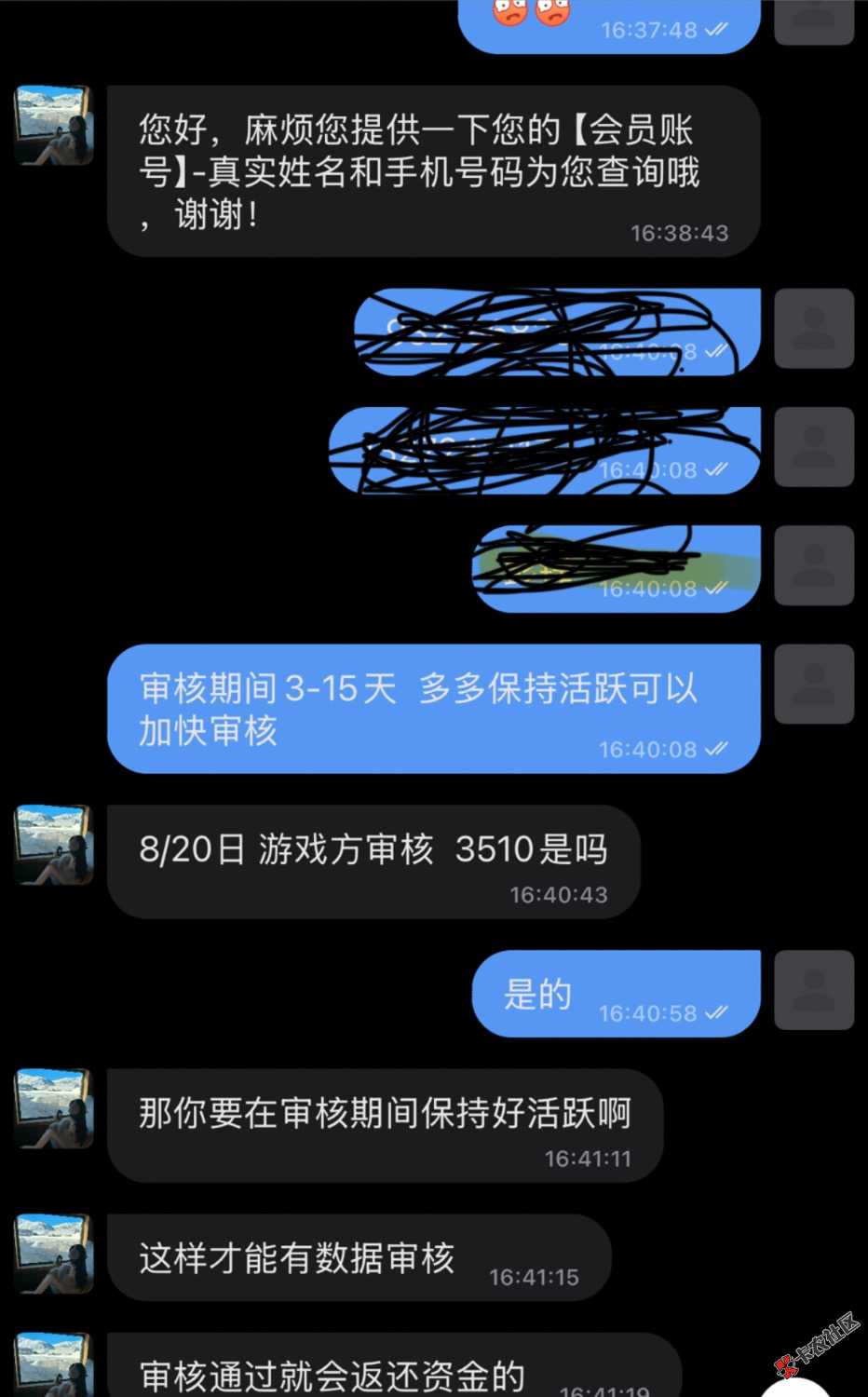Screen dimensions: 868x1397
Task: Tap my avatar next to 审核期间3-15天 message
Action: click(x=814, y=685)
